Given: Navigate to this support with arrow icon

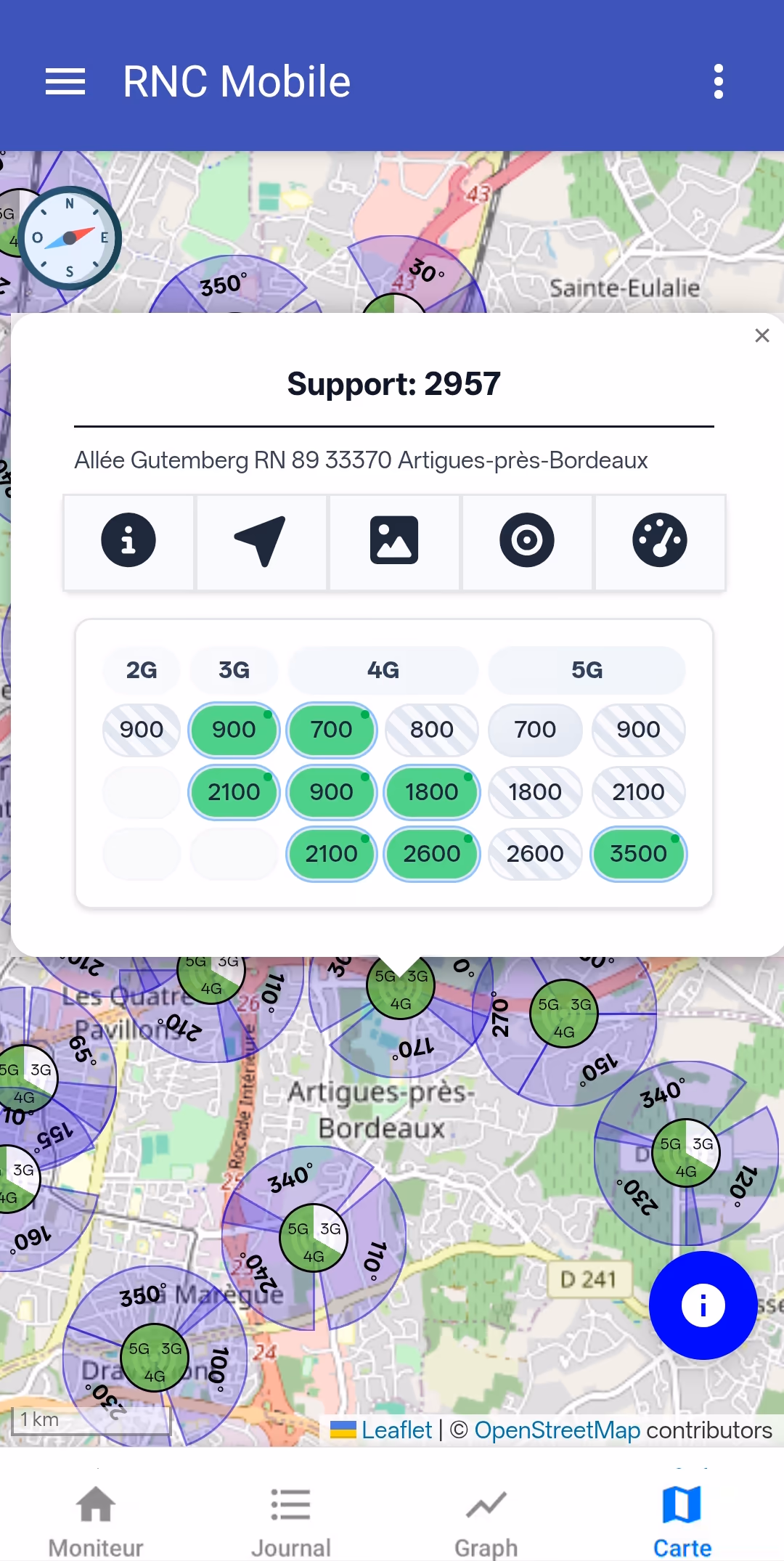Looking at the screenshot, I should [261, 541].
